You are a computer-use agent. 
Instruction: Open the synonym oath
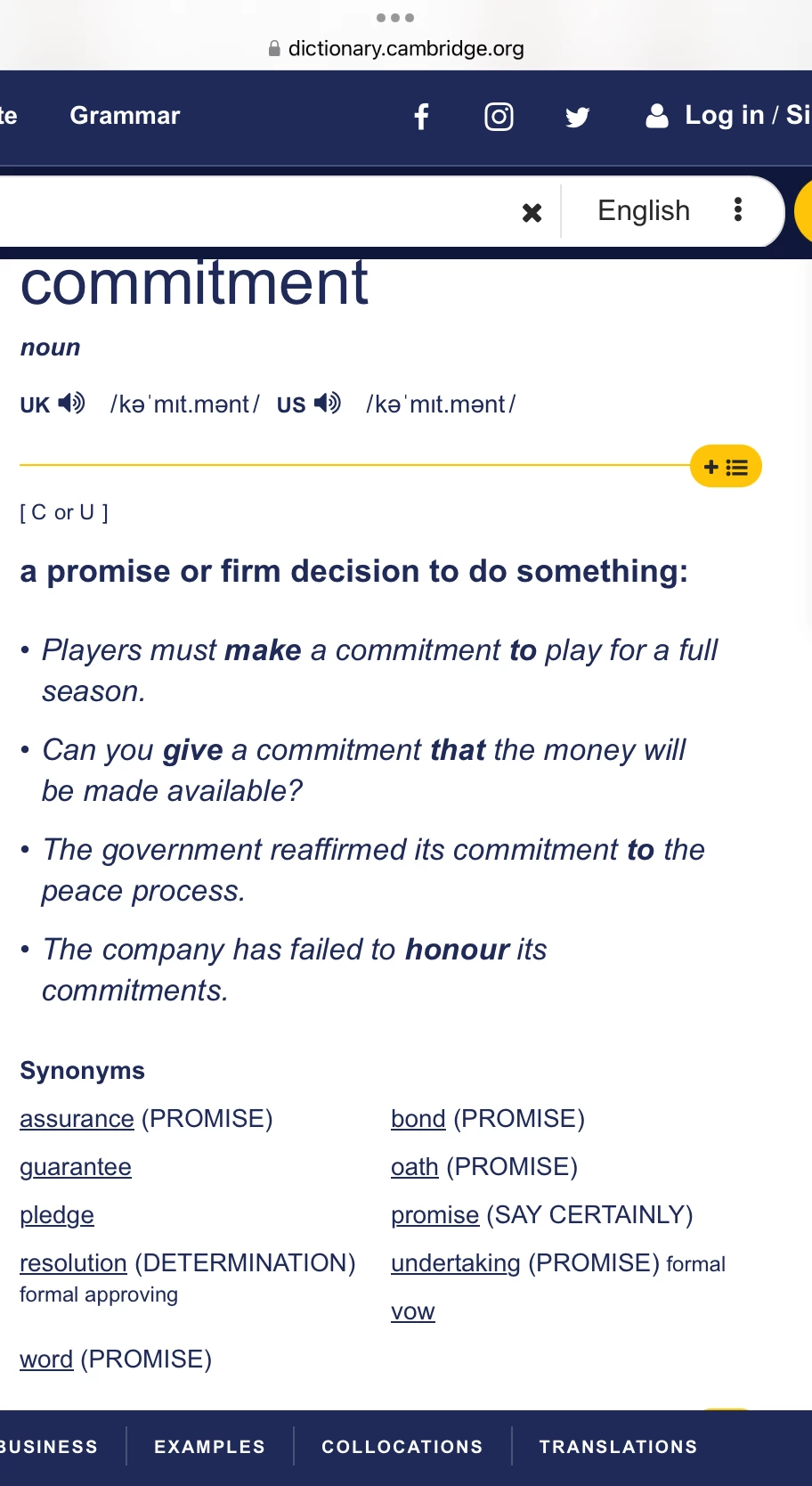414,1167
